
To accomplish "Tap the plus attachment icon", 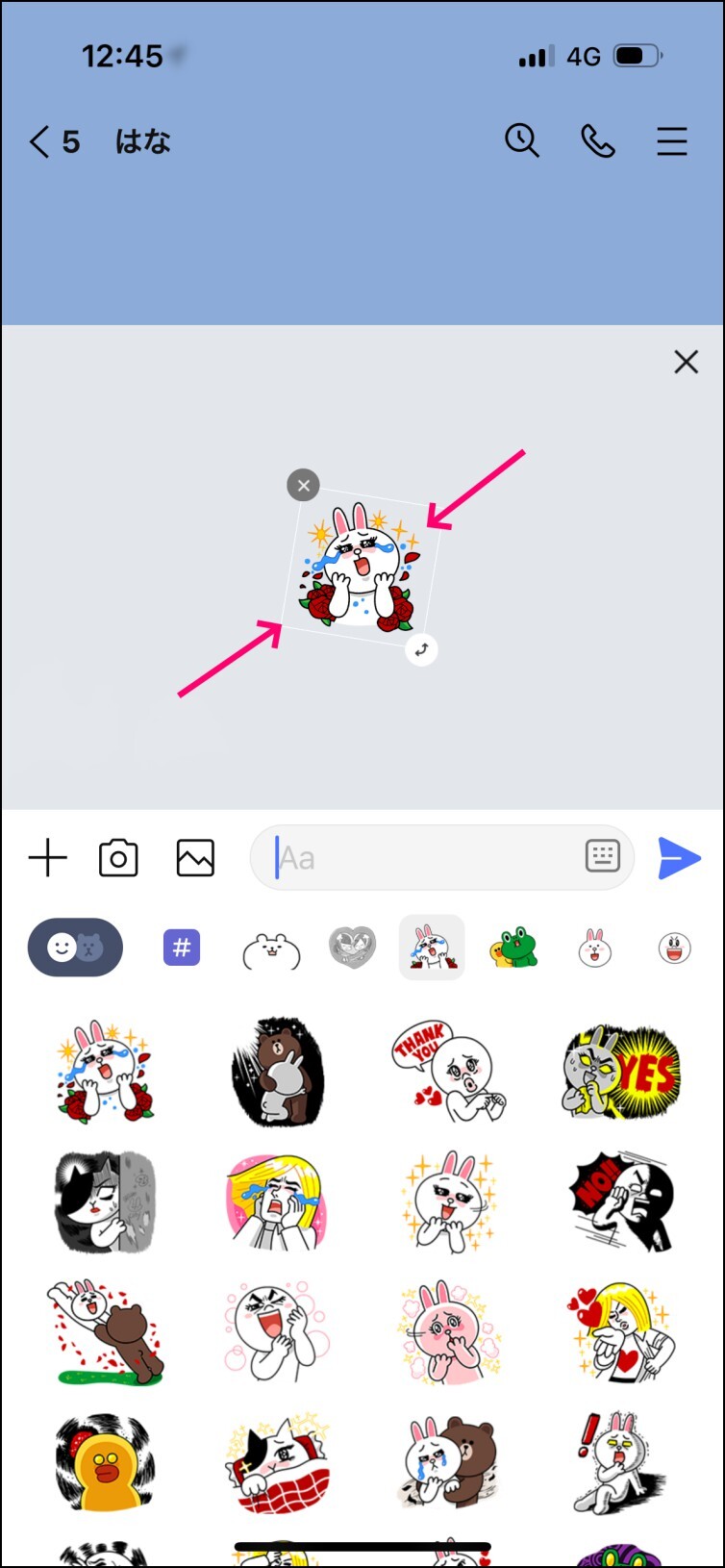I will point(47,857).
